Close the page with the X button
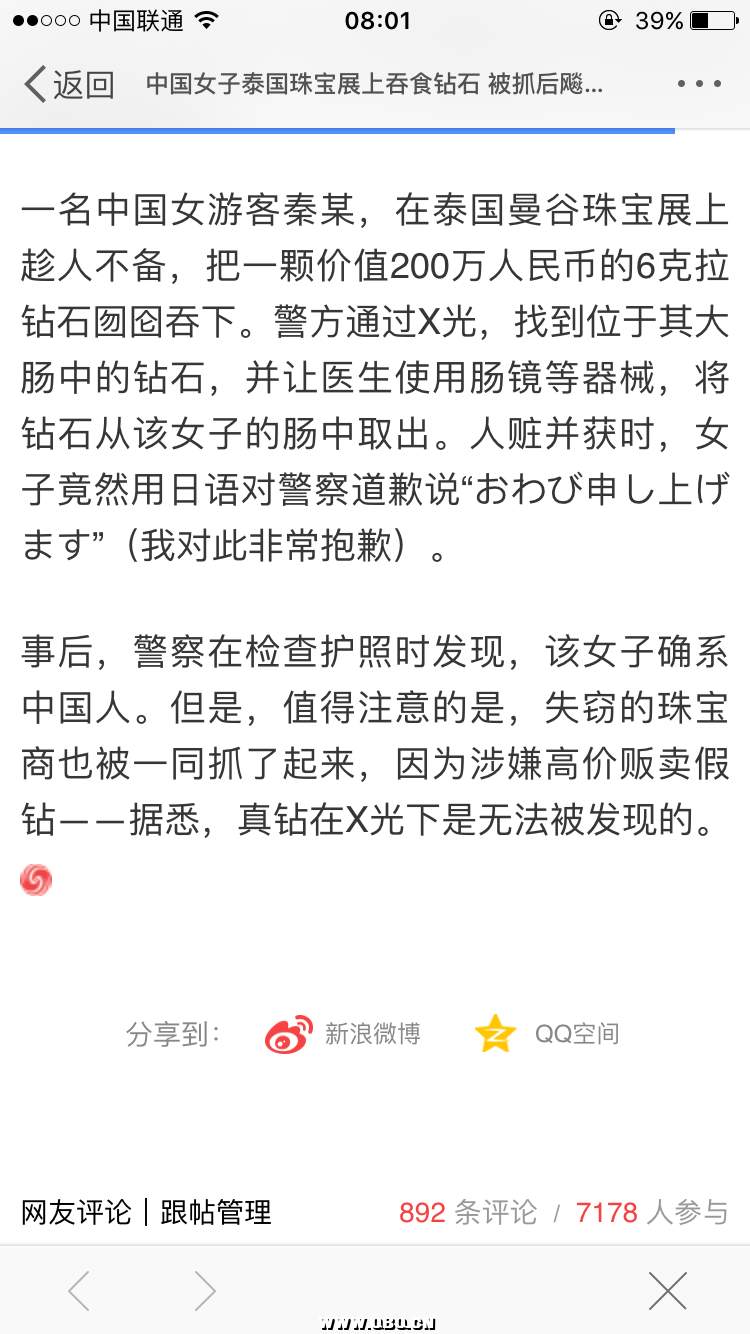750x1334 pixels. coord(667,1291)
